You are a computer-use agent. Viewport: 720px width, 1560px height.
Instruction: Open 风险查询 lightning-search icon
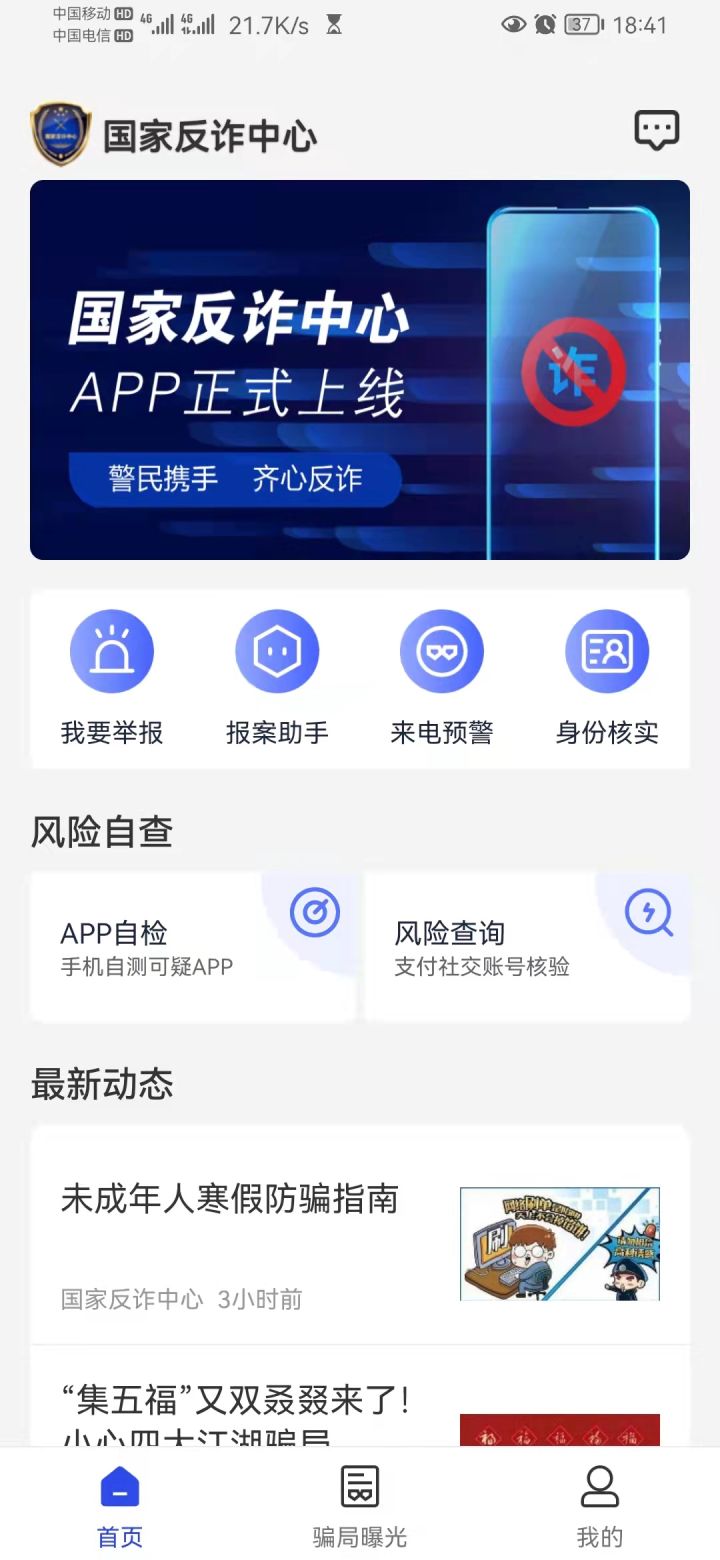648,913
